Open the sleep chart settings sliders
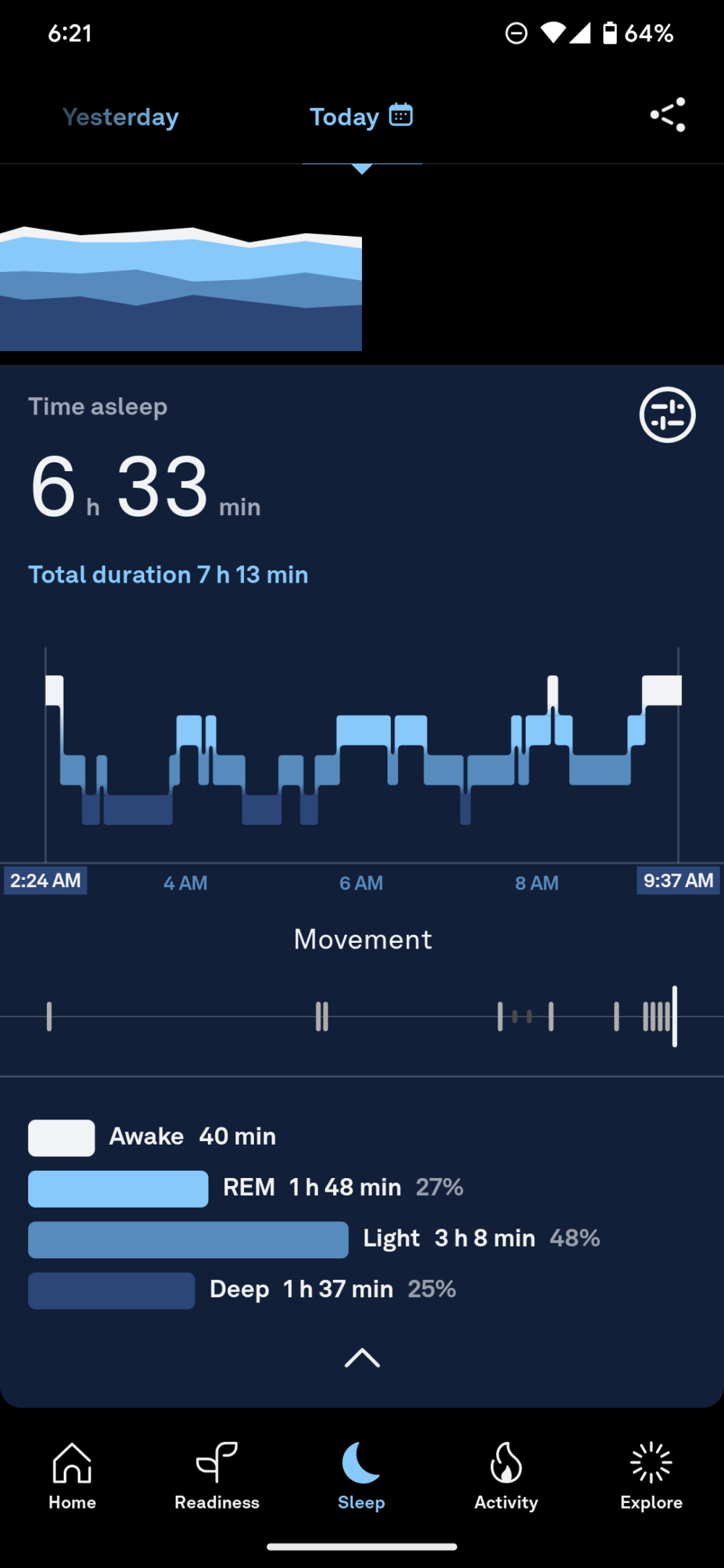Viewport: 724px width, 1568px height. click(666, 415)
